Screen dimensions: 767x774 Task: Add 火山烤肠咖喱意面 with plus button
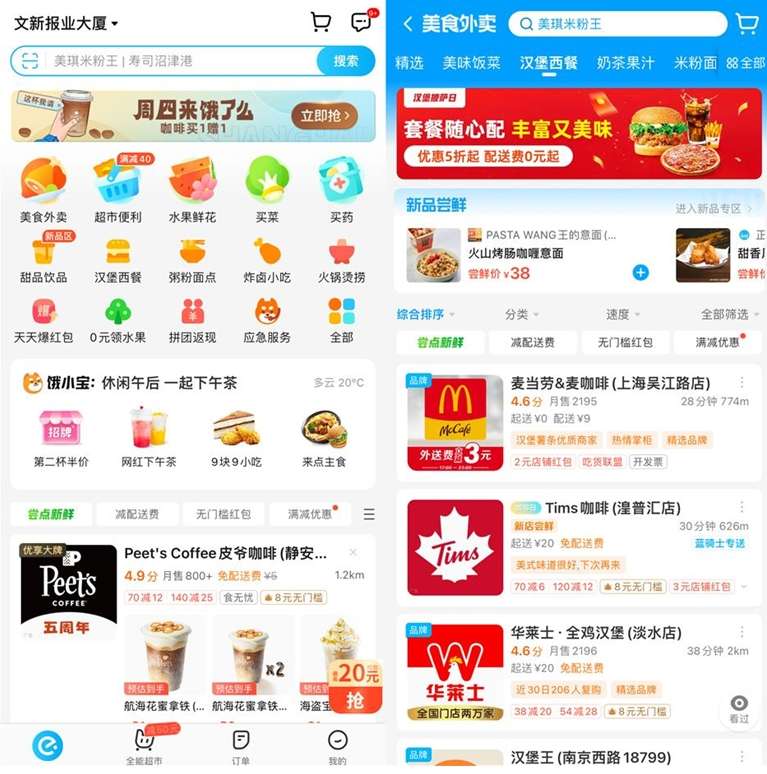640,272
